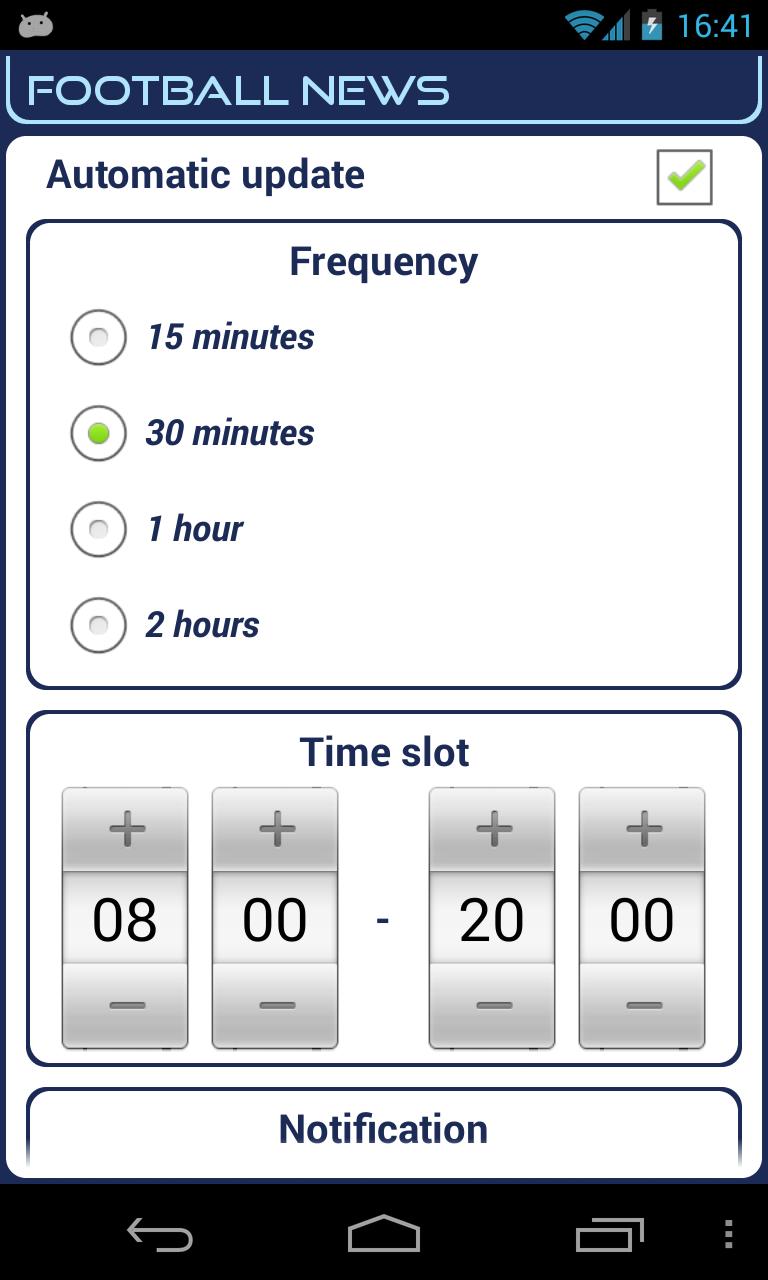The height and width of the screenshot is (1280, 768).
Task: Uncheck the Automatic update checkbox
Action: click(684, 177)
